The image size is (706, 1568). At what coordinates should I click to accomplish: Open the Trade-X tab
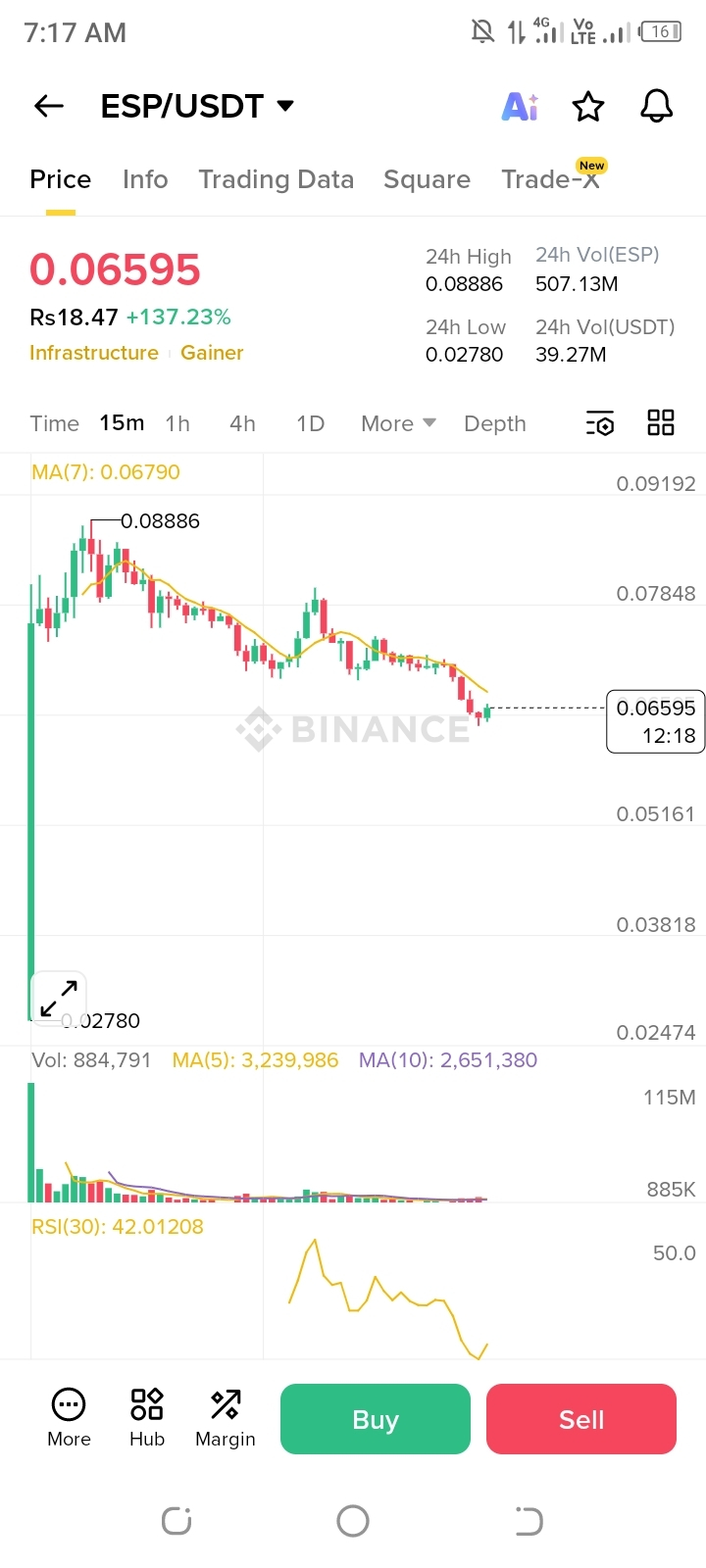[x=550, y=179]
